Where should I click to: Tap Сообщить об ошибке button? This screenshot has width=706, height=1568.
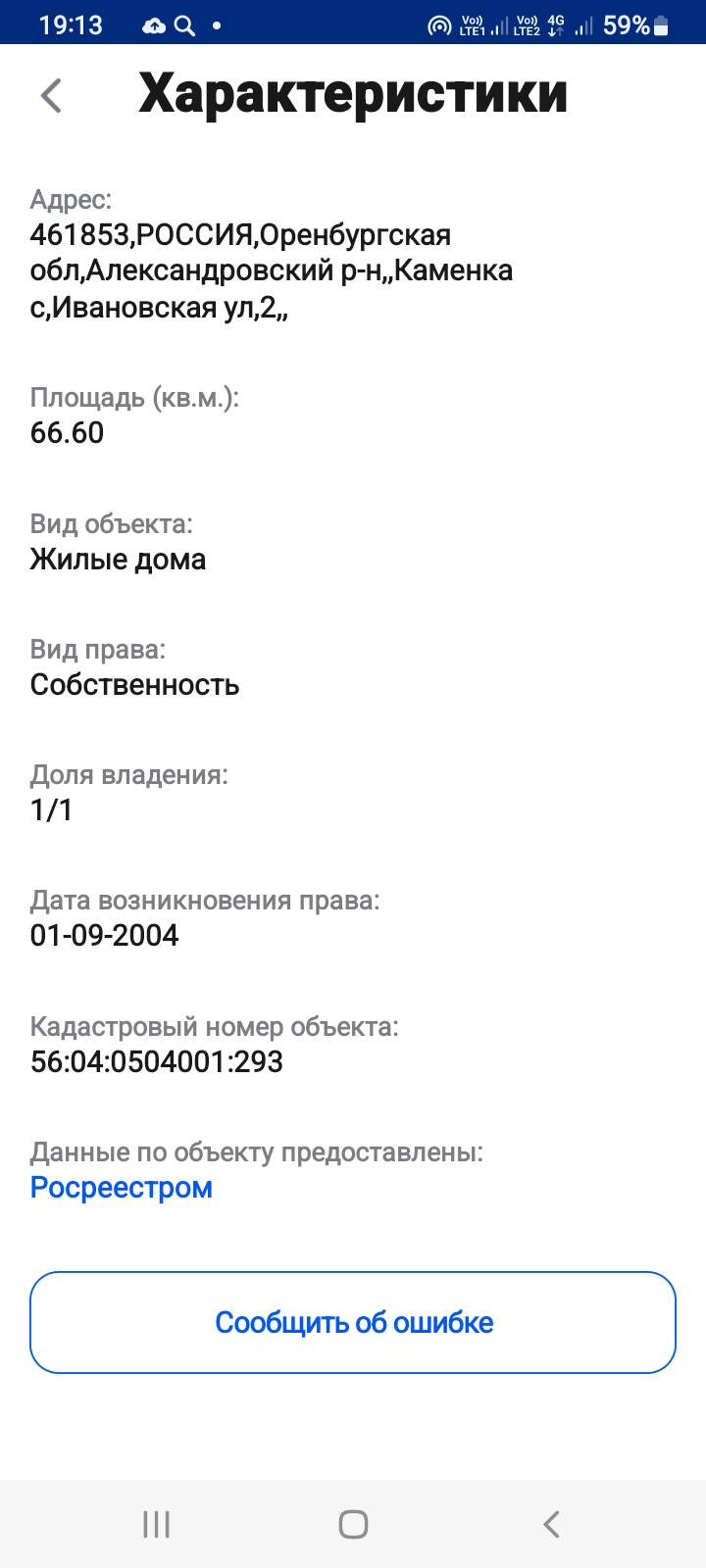pyautogui.click(x=353, y=1322)
